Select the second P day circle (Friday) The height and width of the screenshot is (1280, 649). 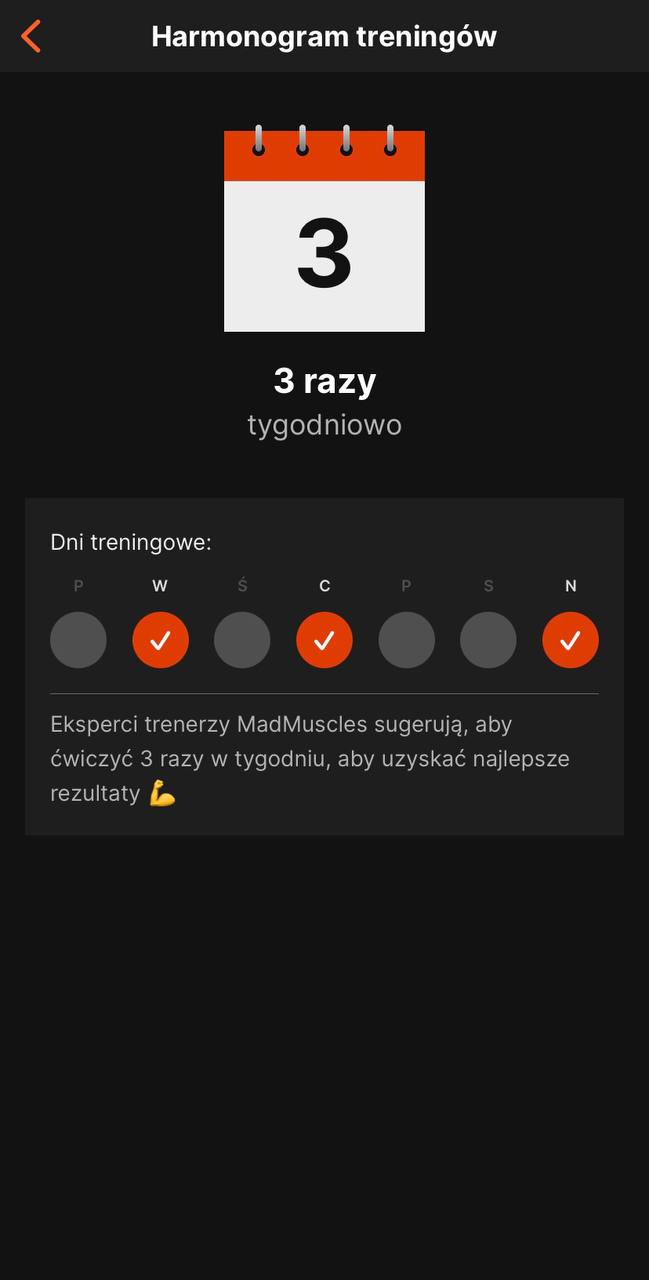click(x=406, y=640)
